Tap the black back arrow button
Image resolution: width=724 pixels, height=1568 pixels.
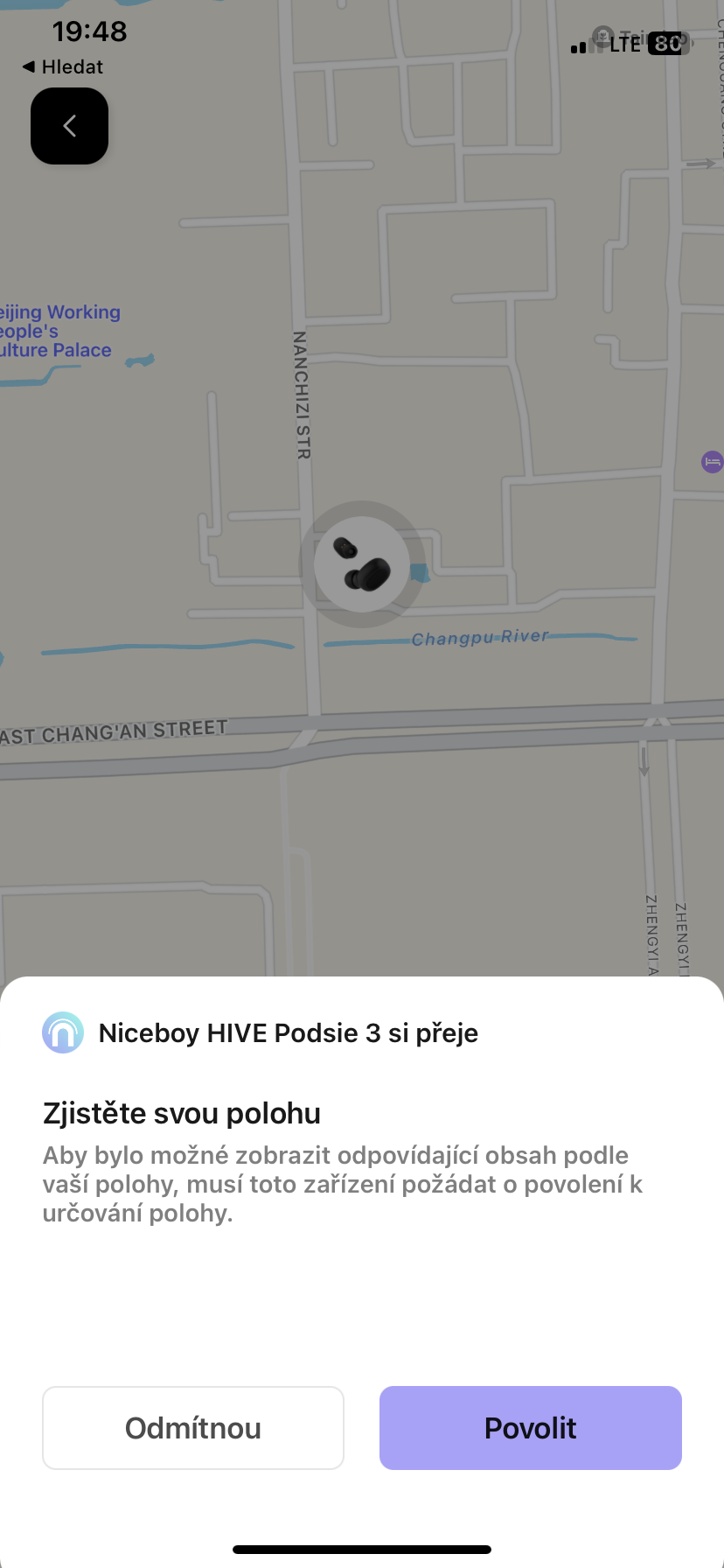pyautogui.click(x=69, y=126)
